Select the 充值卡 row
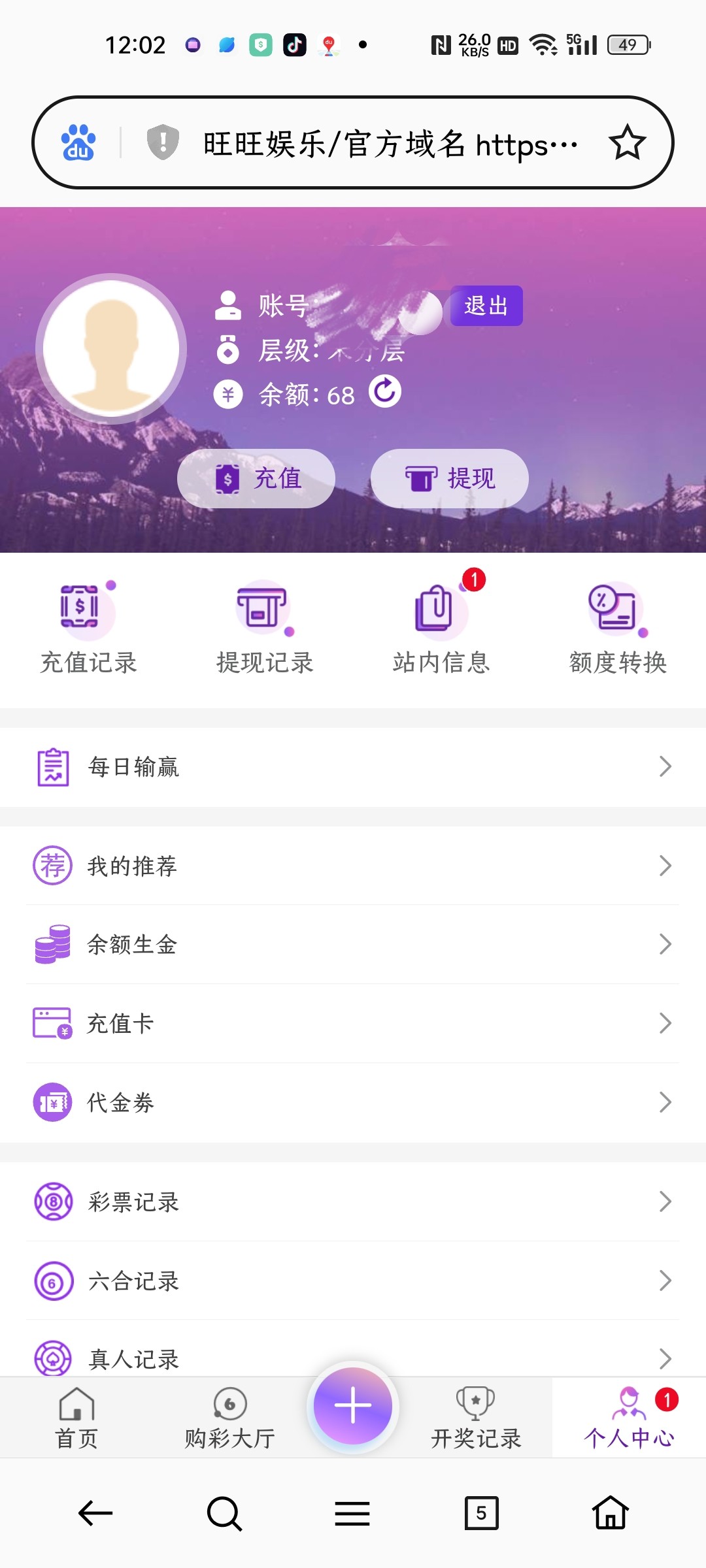 (353, 1024)
